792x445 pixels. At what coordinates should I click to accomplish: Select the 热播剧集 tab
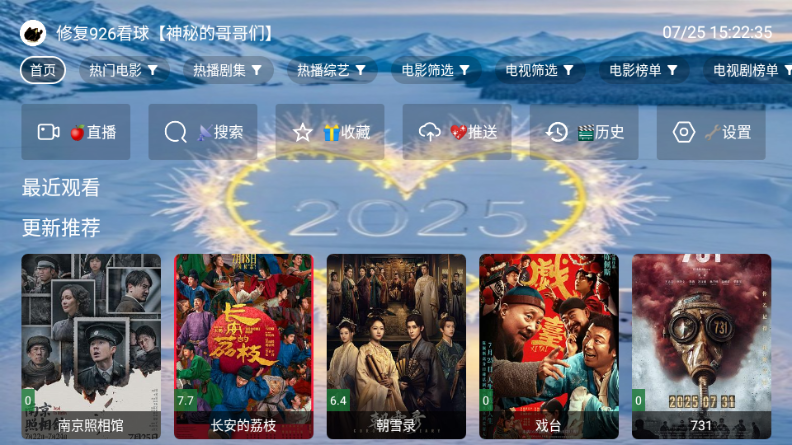pos(227,70)
